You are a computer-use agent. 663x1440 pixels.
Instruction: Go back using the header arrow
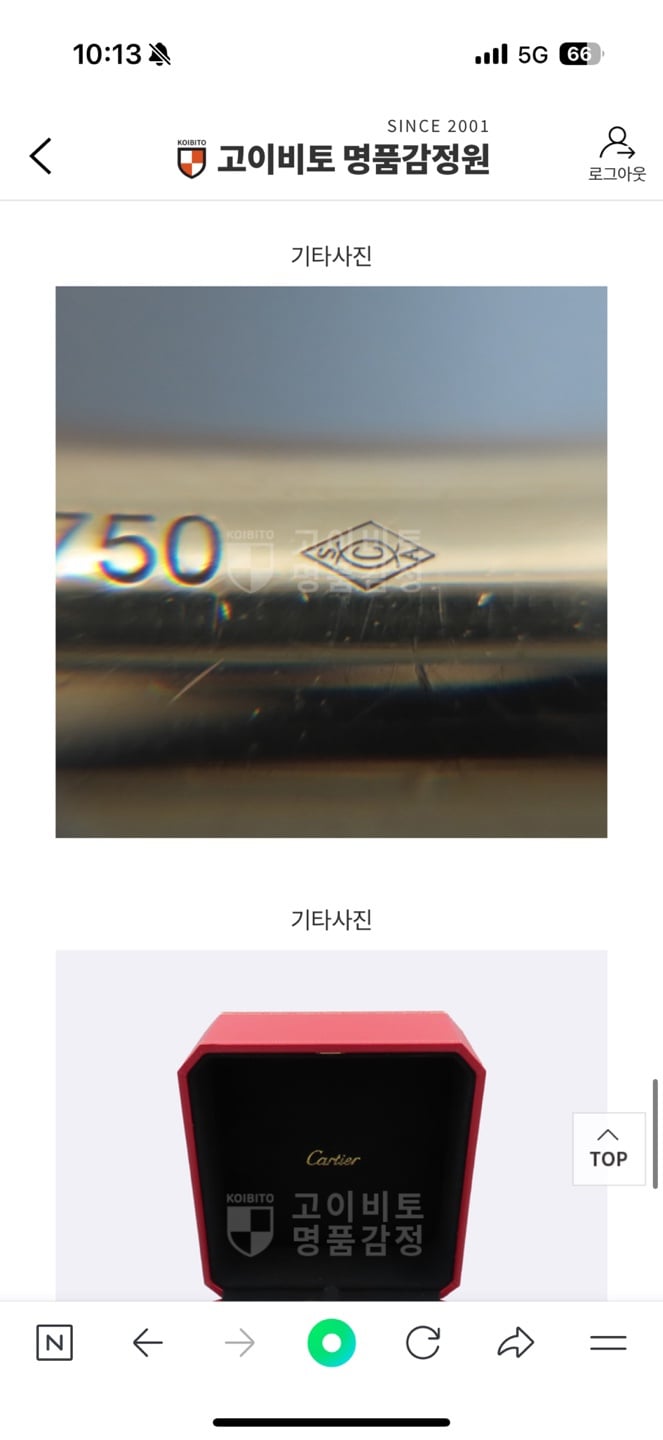coord(40,156)
